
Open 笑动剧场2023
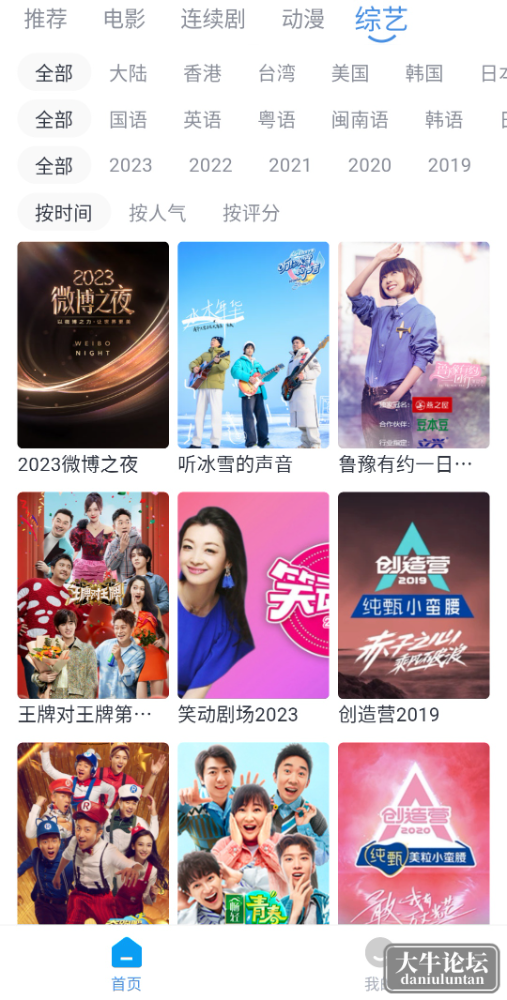(253, 608)
